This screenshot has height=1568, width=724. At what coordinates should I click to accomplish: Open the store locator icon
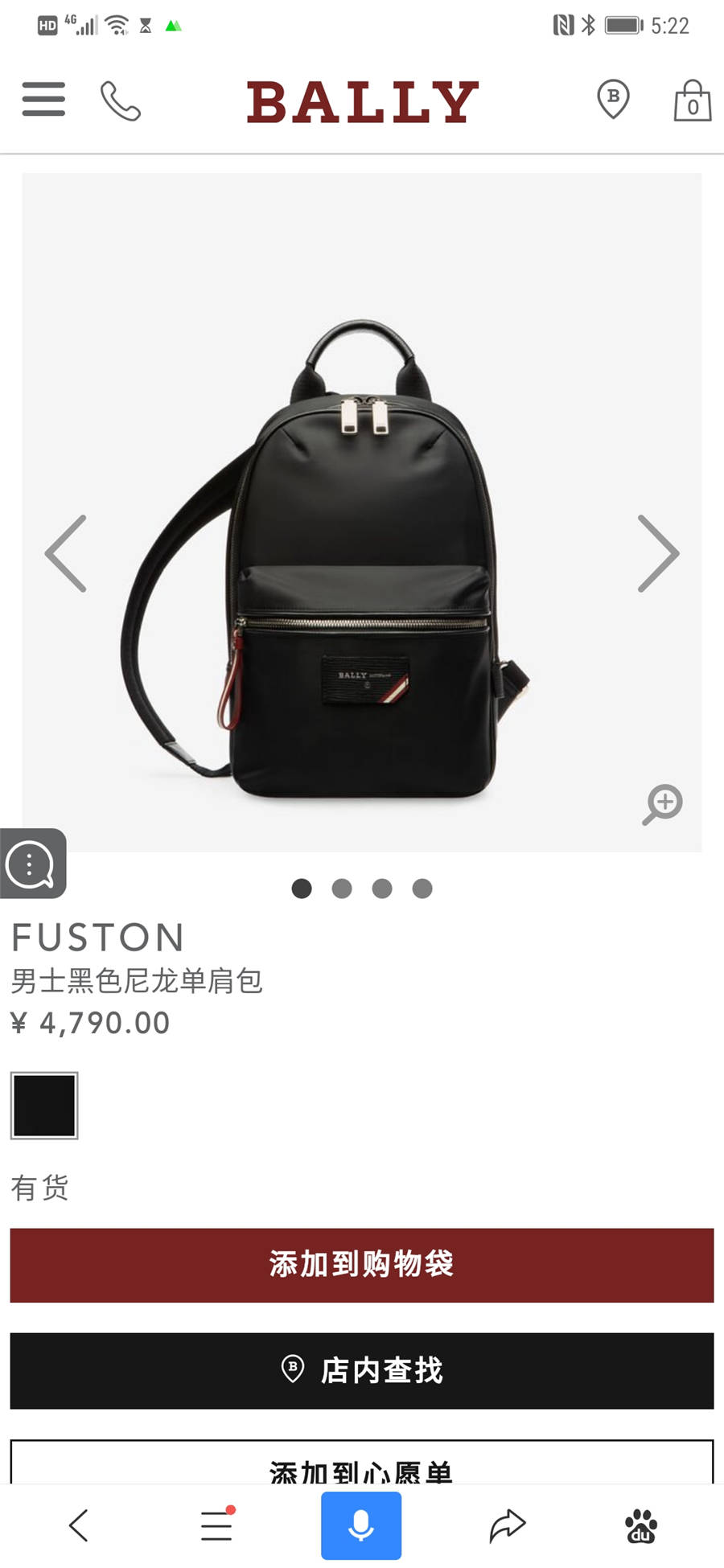point(613,100)
